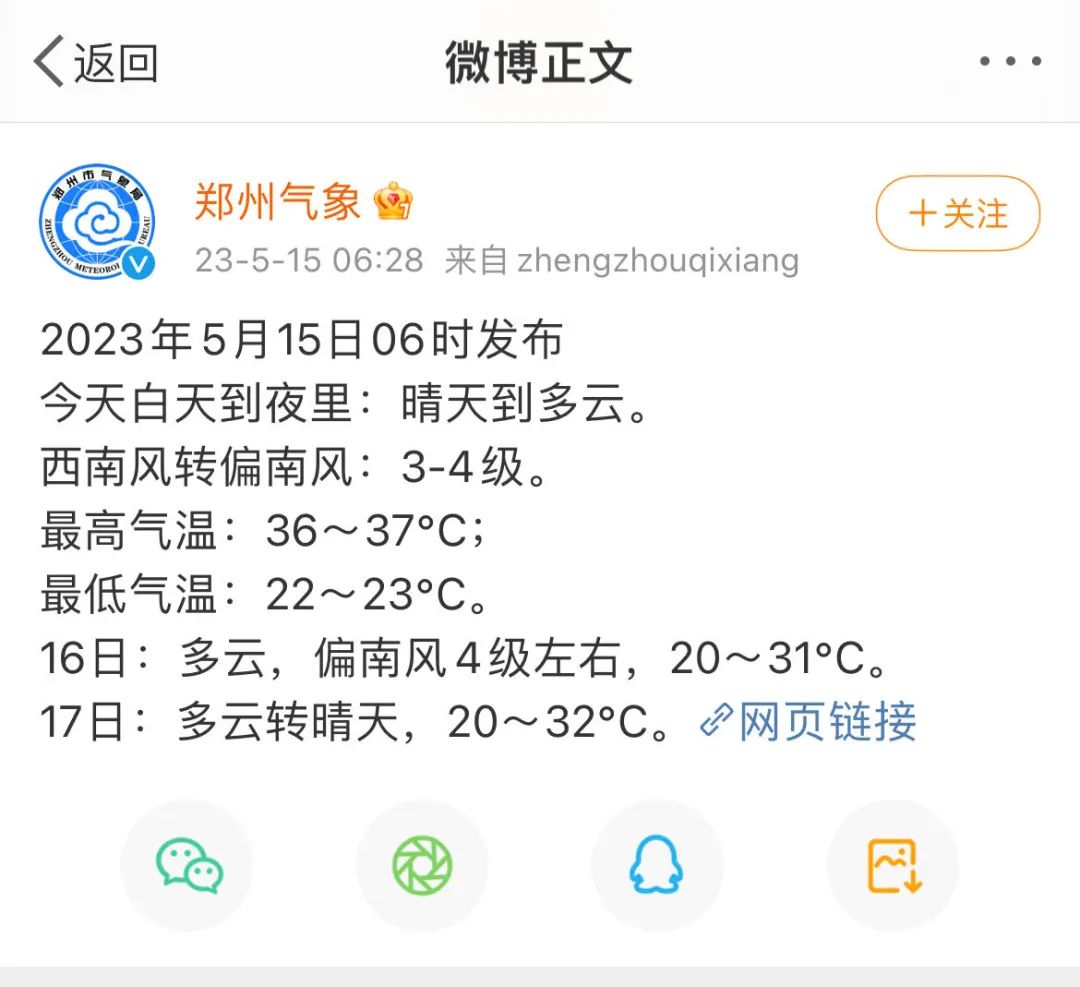Share the post to WeChat
Screen dimensions: 1080x987
pyautogui.click(x=188, y=865)
